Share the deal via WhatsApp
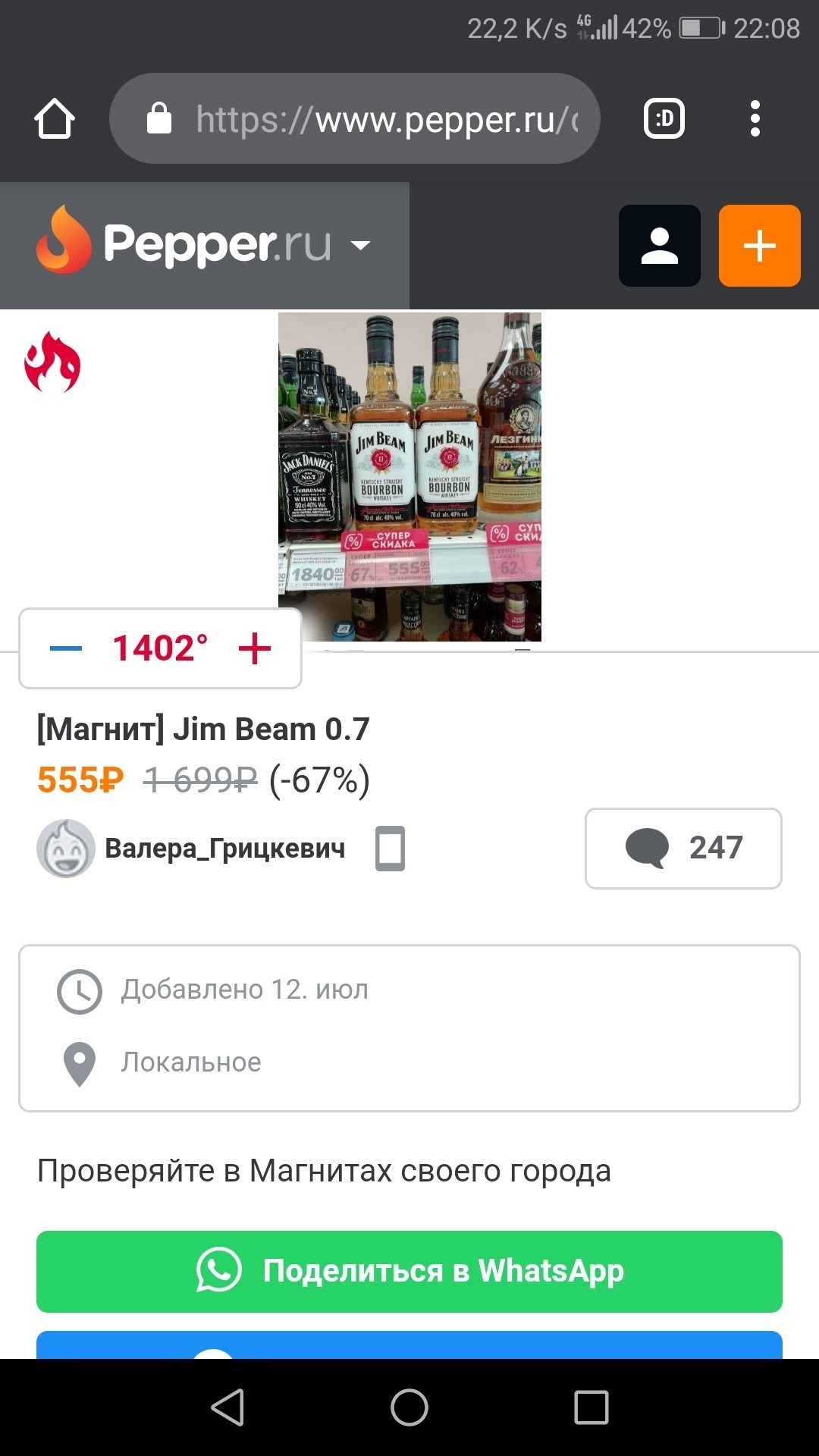The image size is (819, 1456). click(x=409, y=1271)
